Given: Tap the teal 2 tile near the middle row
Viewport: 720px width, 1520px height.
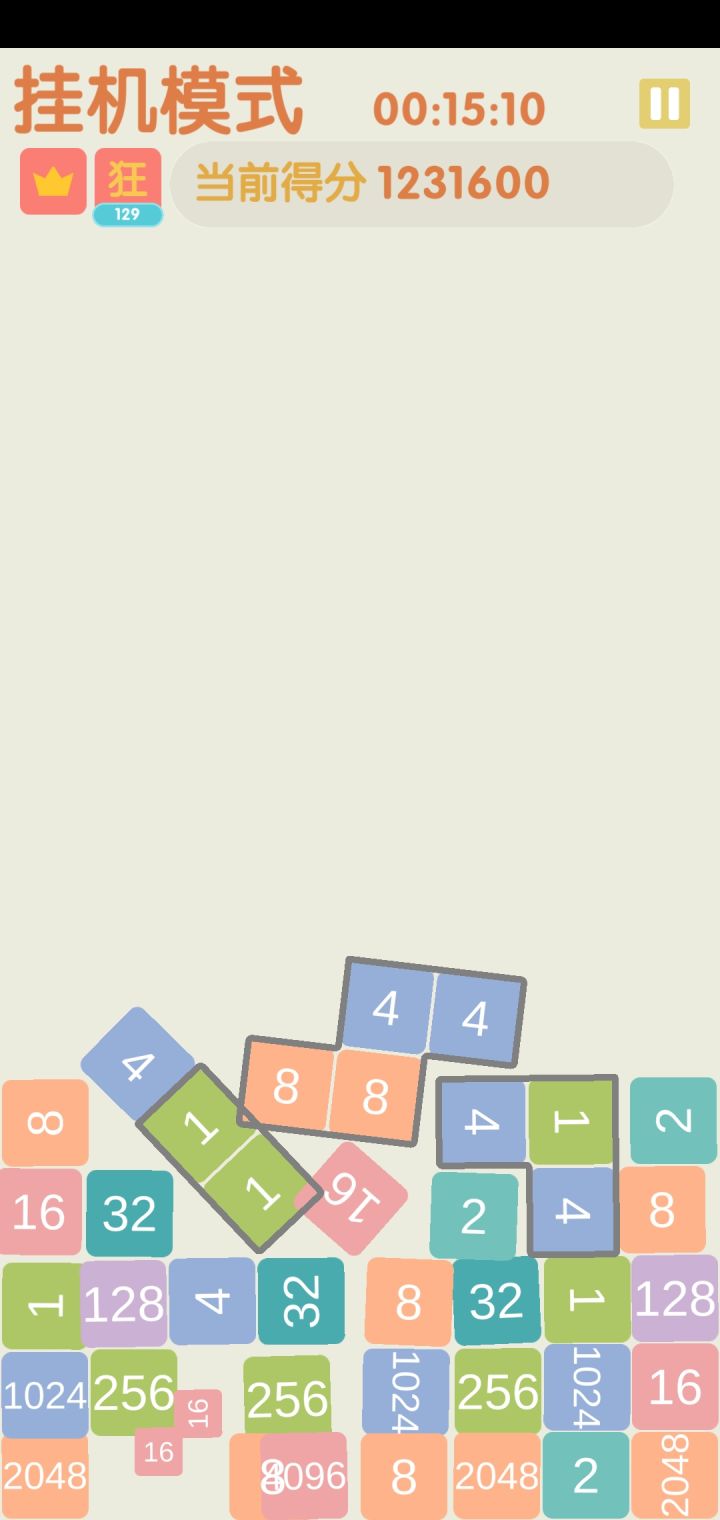Looking at the screenshot, I should (473, 1214).
